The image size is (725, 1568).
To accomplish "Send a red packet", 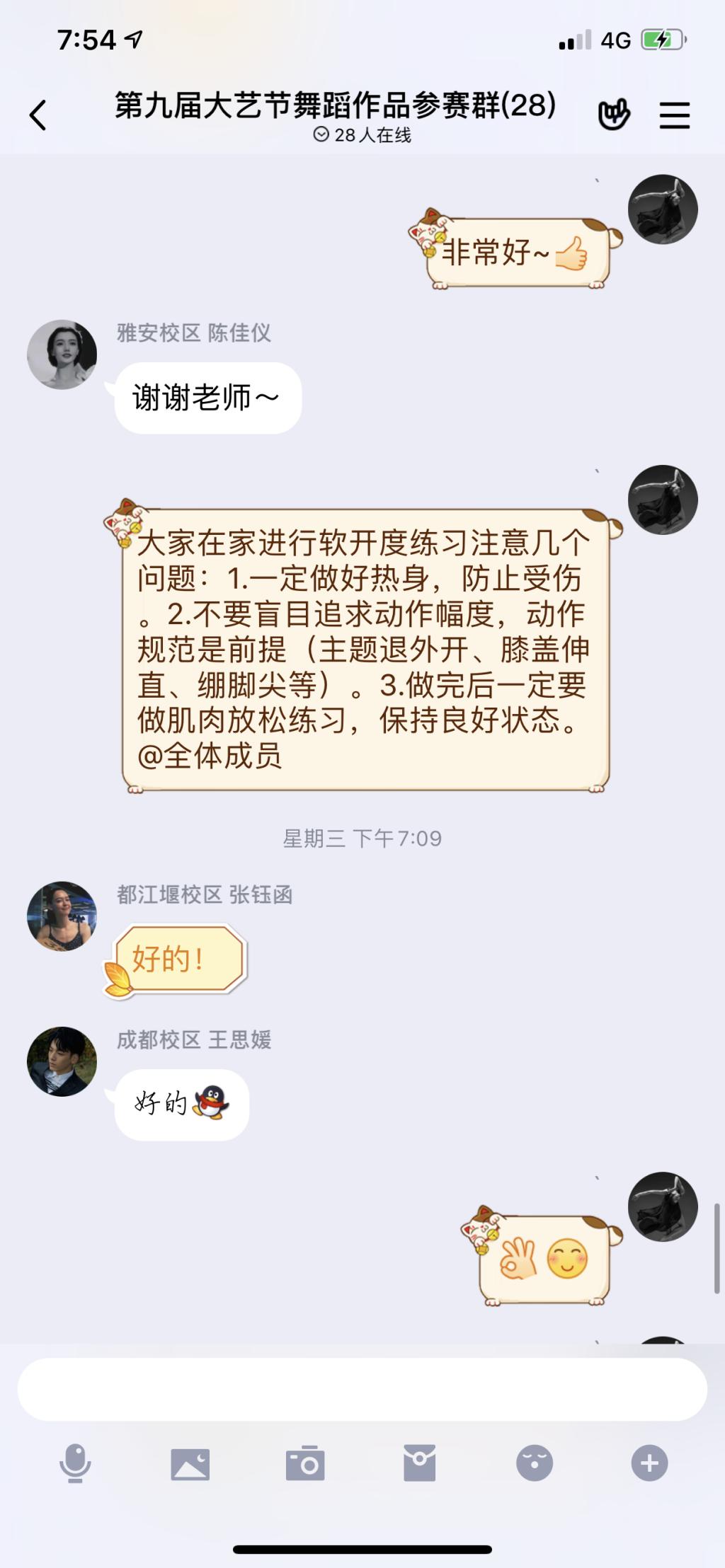I will pyautogui.click(x=420, y=1463).
